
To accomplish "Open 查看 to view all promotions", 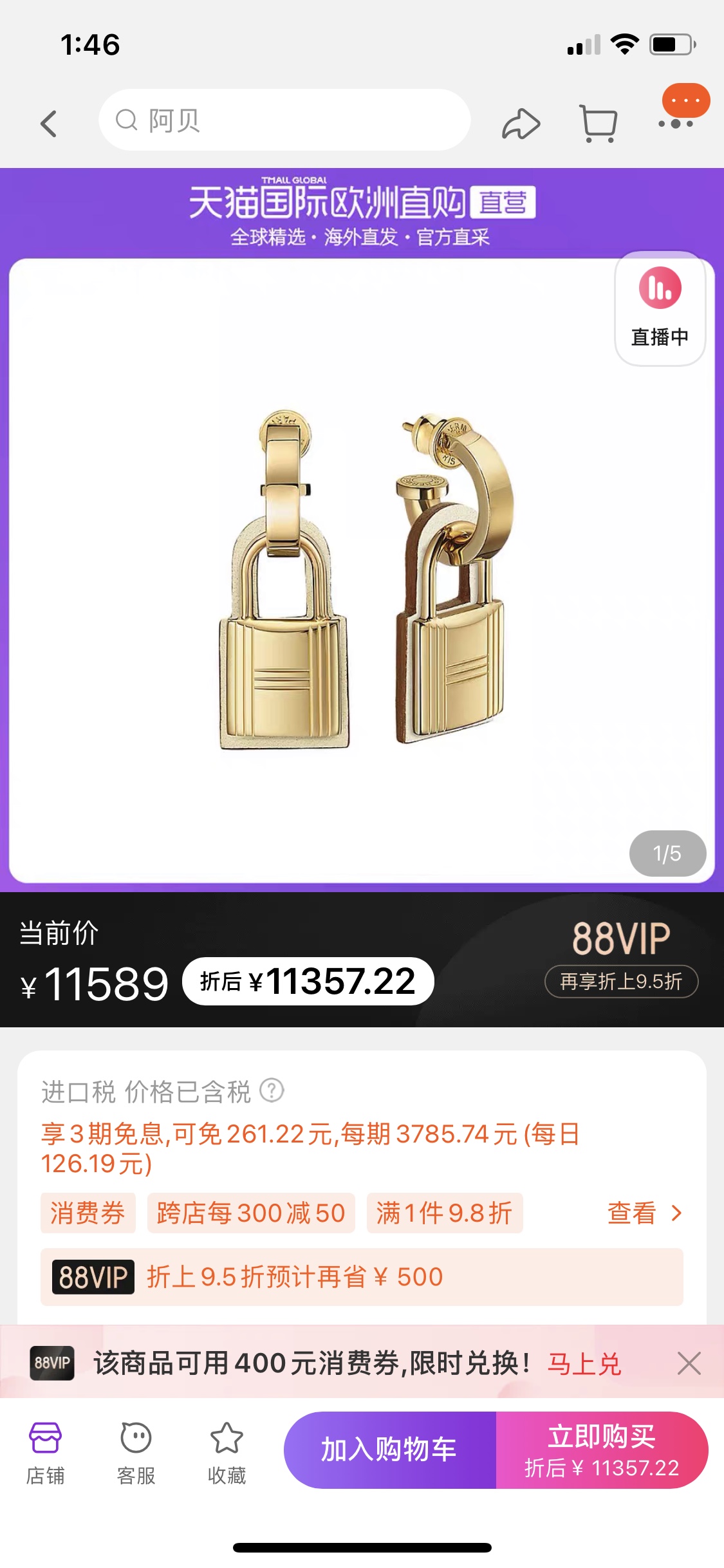I will click(x=644, y=1213).
